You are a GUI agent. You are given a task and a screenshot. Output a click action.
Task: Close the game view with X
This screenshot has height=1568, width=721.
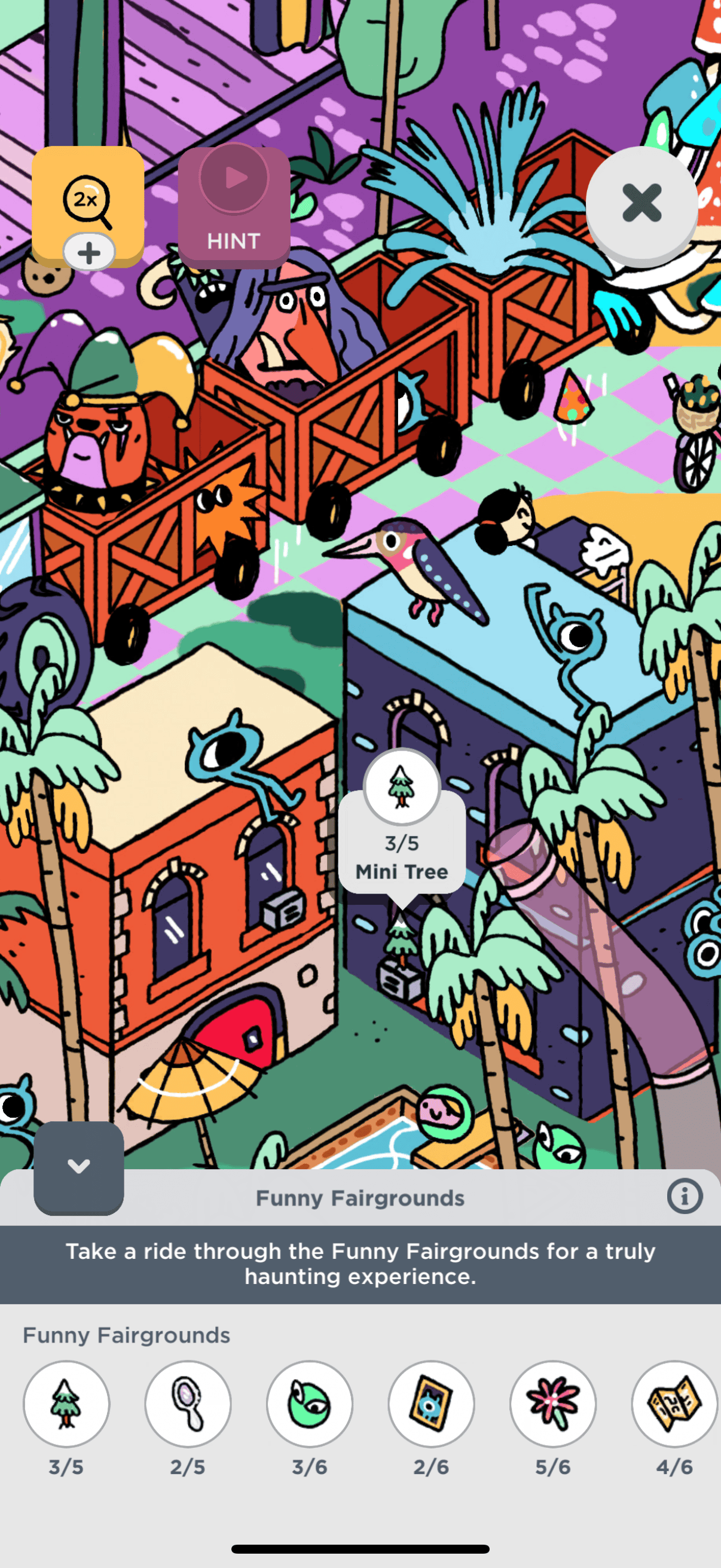641,203
